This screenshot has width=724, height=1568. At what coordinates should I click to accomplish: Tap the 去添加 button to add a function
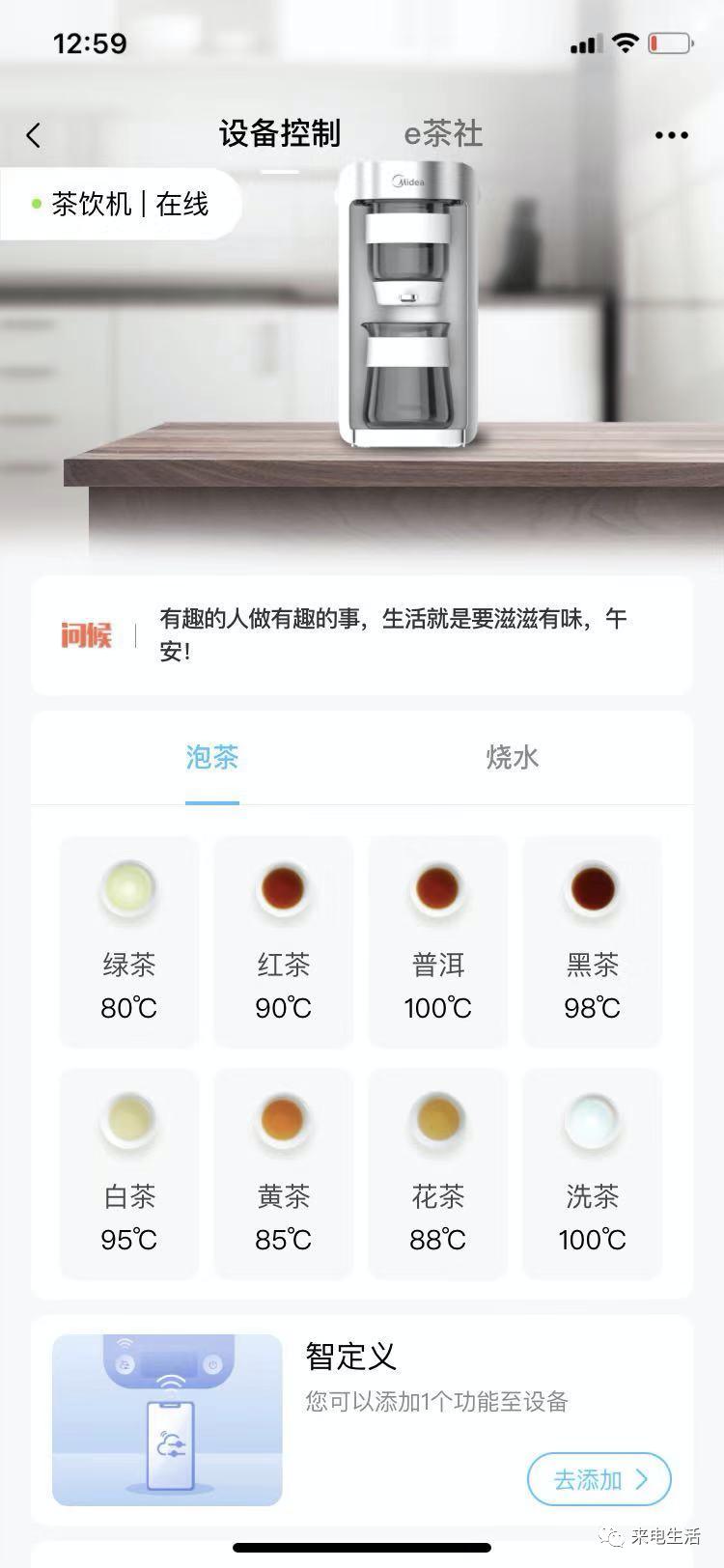pos(599,1479)
